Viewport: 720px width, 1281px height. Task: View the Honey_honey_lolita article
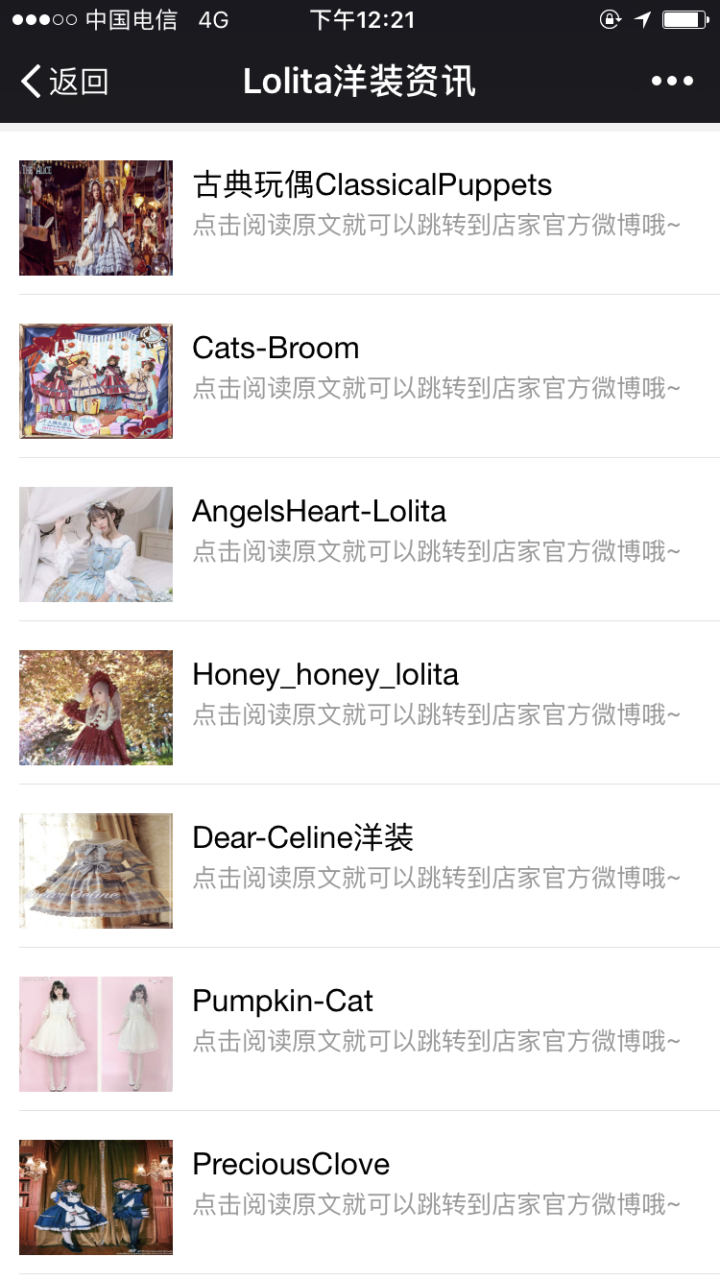point(325,674)
